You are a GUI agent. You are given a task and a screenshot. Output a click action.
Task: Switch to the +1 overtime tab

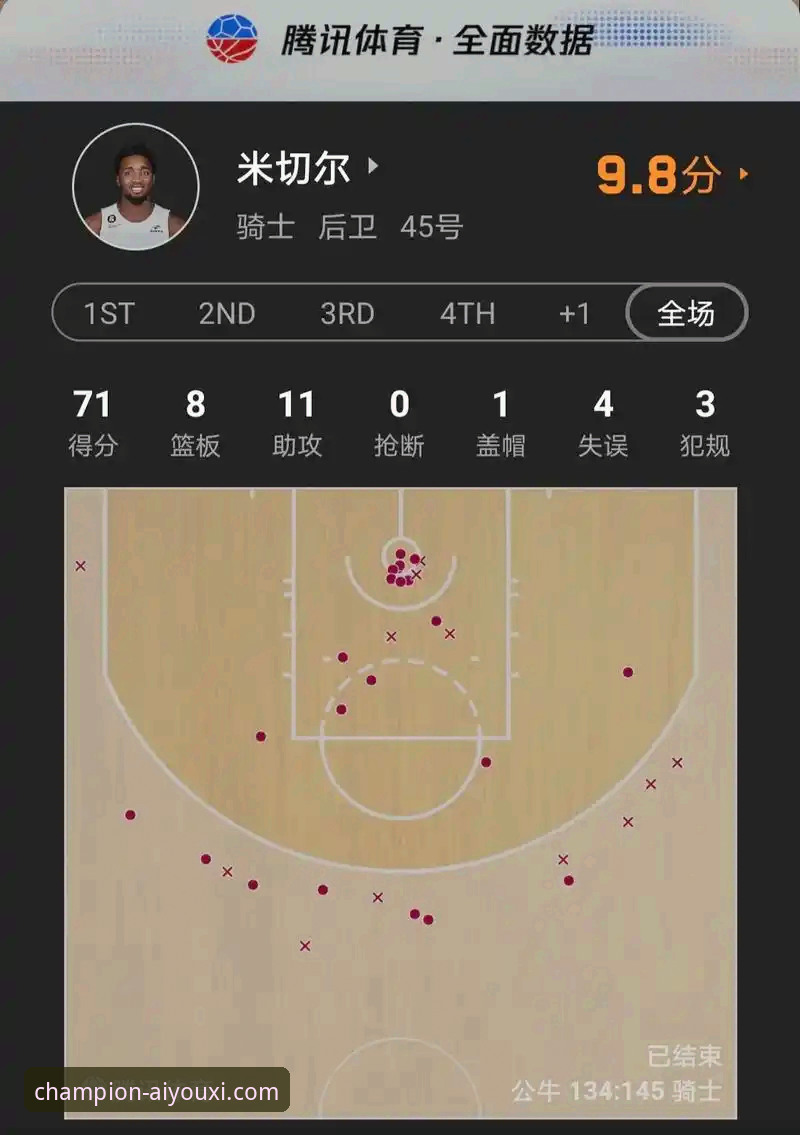click(574, 313)
